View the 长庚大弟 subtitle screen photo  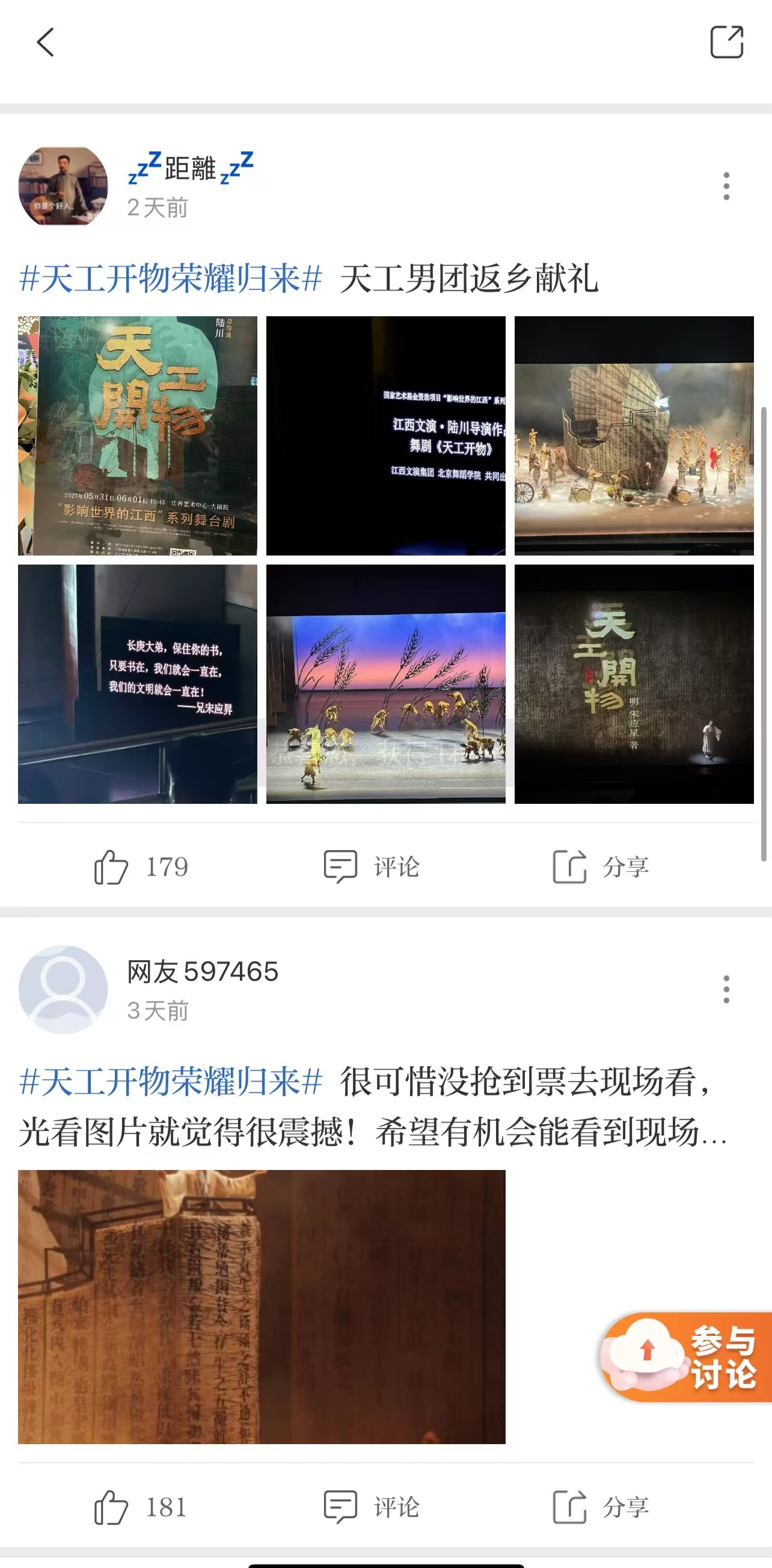tap(138, 684)
